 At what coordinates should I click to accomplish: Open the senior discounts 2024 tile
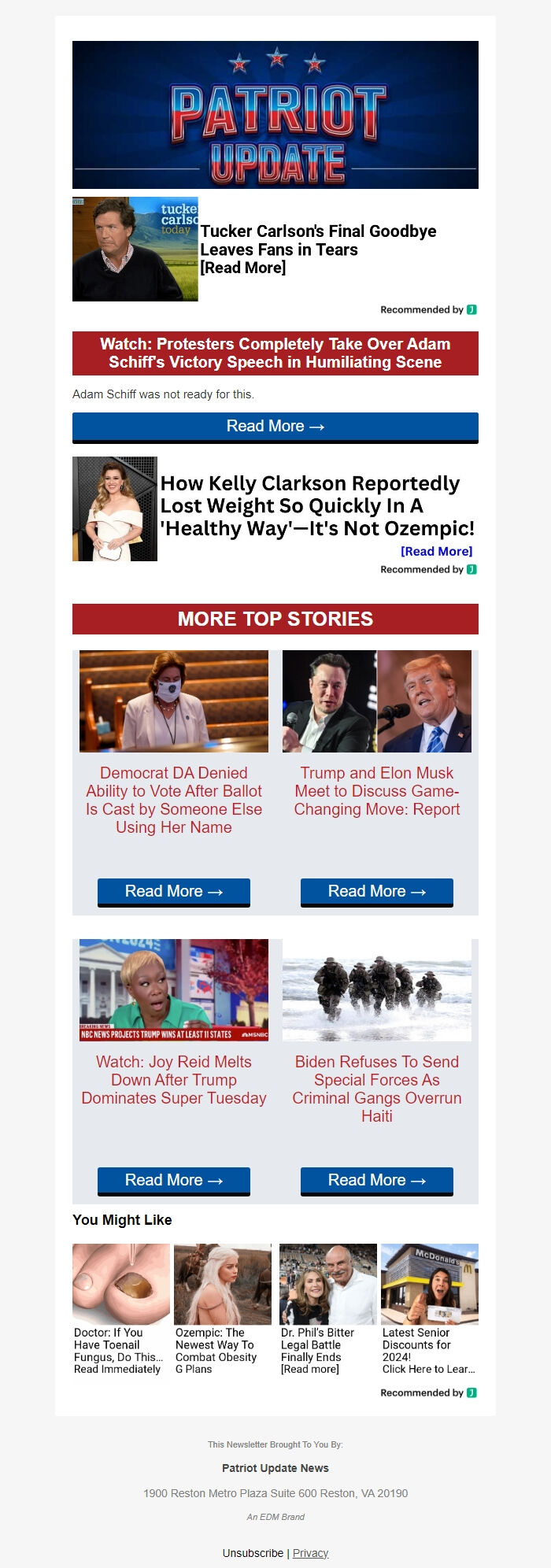429,1309
